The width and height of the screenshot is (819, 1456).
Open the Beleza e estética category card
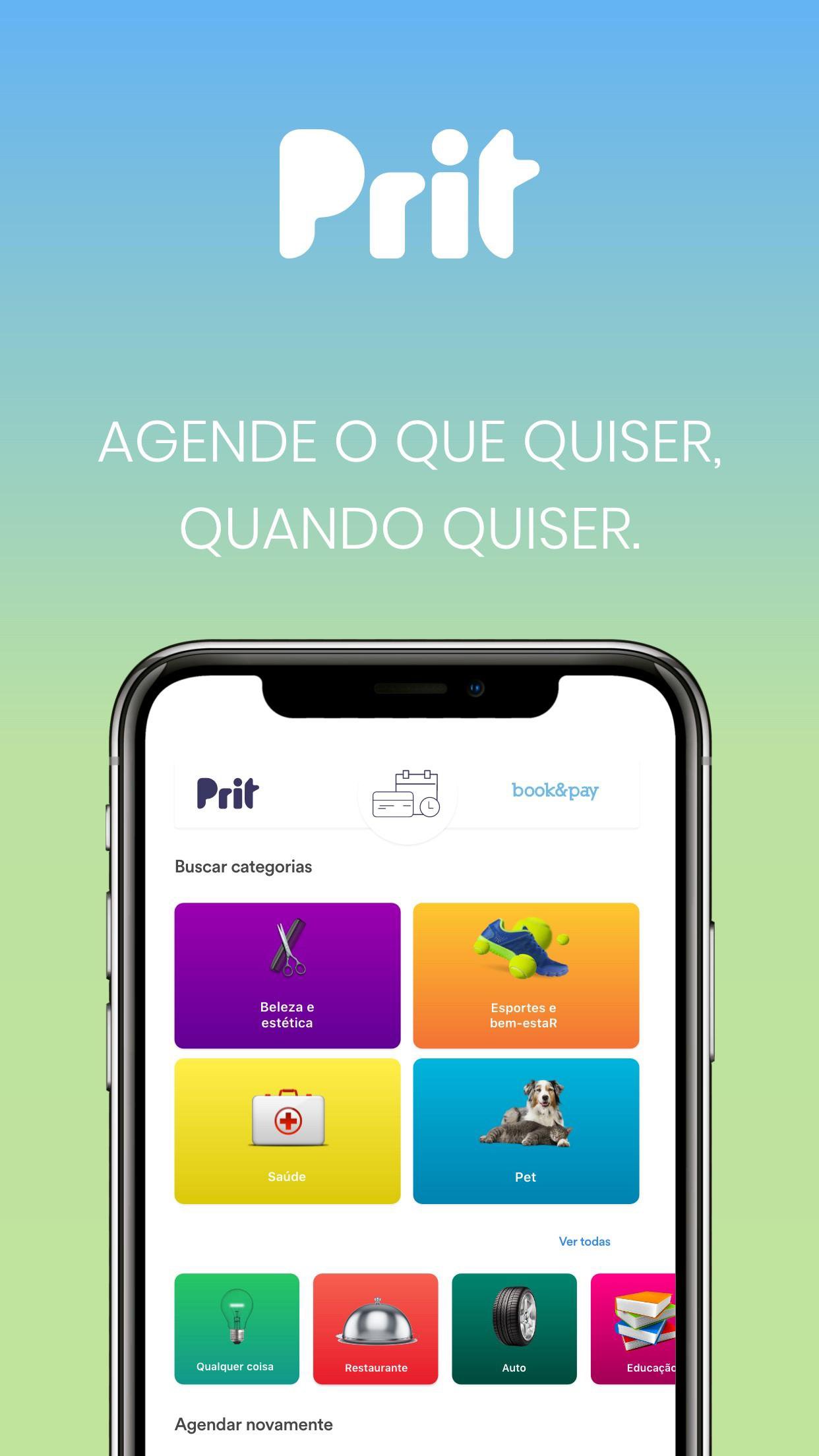(x=289, y=975)
